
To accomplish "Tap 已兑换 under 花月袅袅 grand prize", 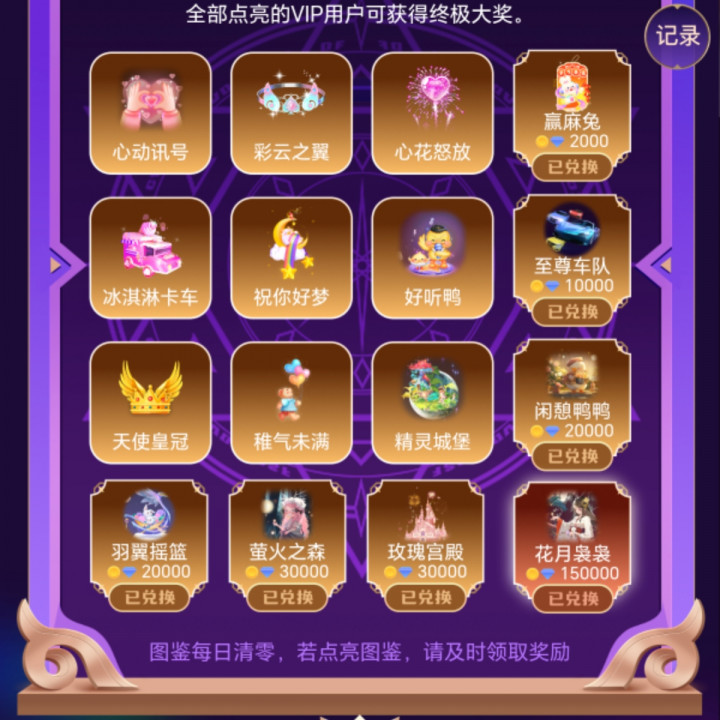I will coord(572,598).
